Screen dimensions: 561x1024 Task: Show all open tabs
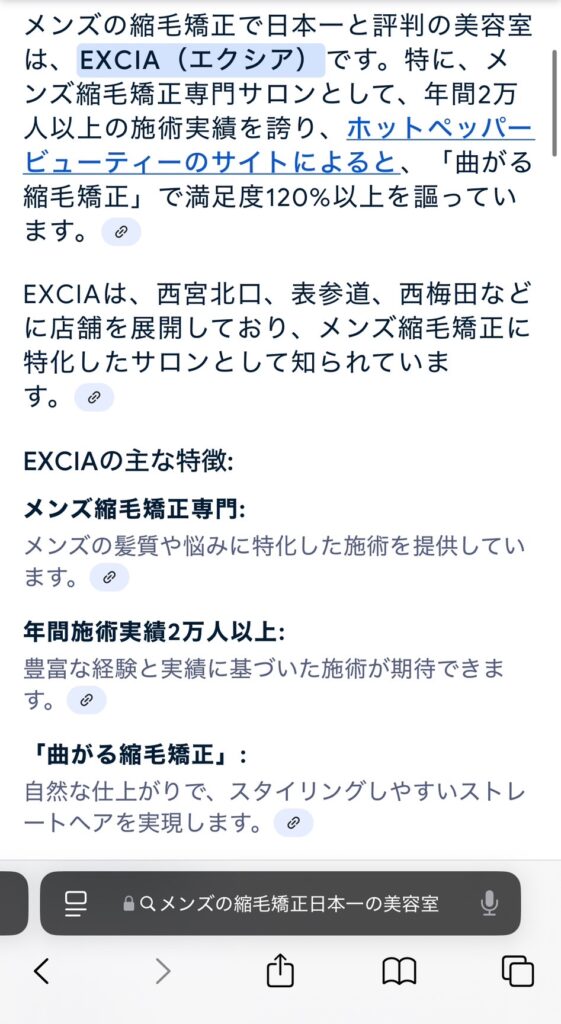(517, 971)
